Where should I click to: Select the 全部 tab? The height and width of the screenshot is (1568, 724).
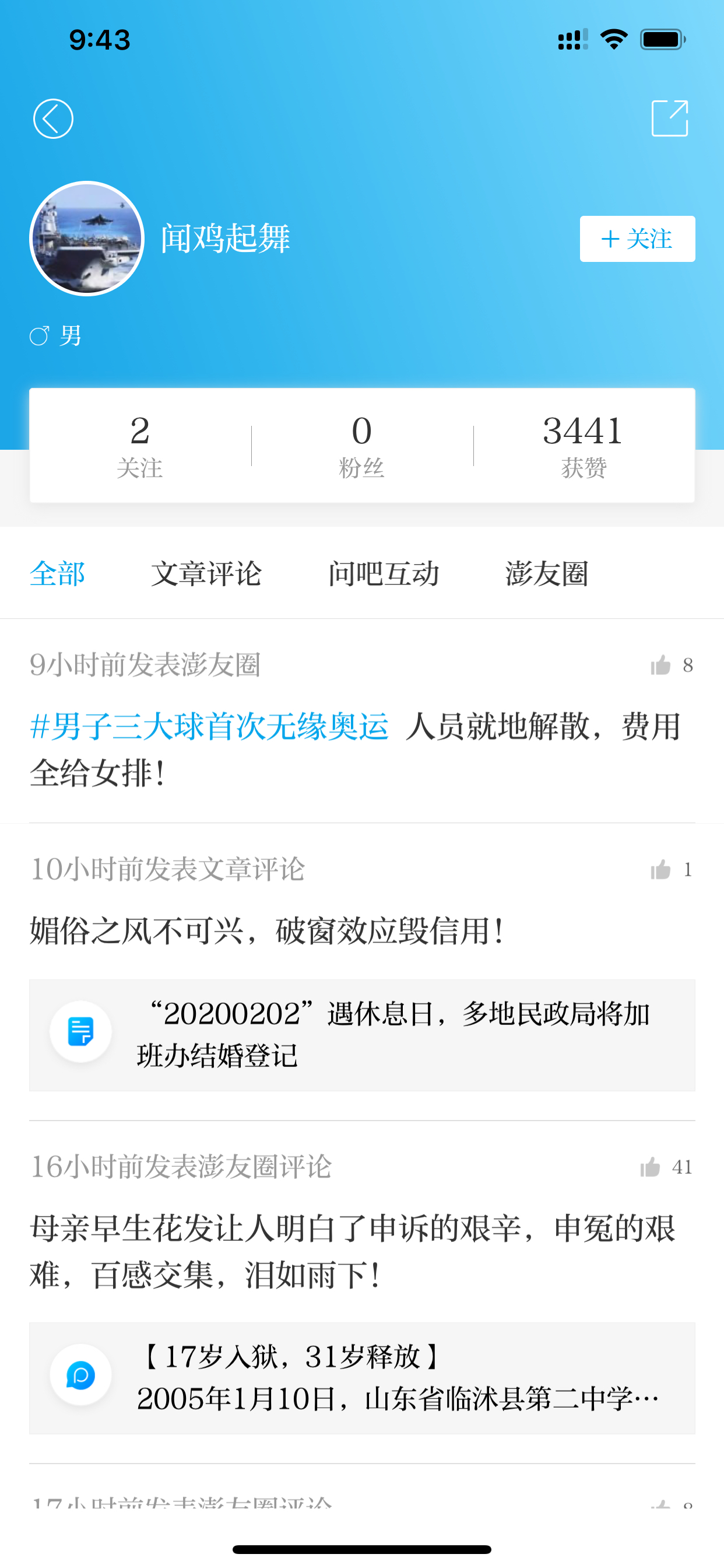58,573
